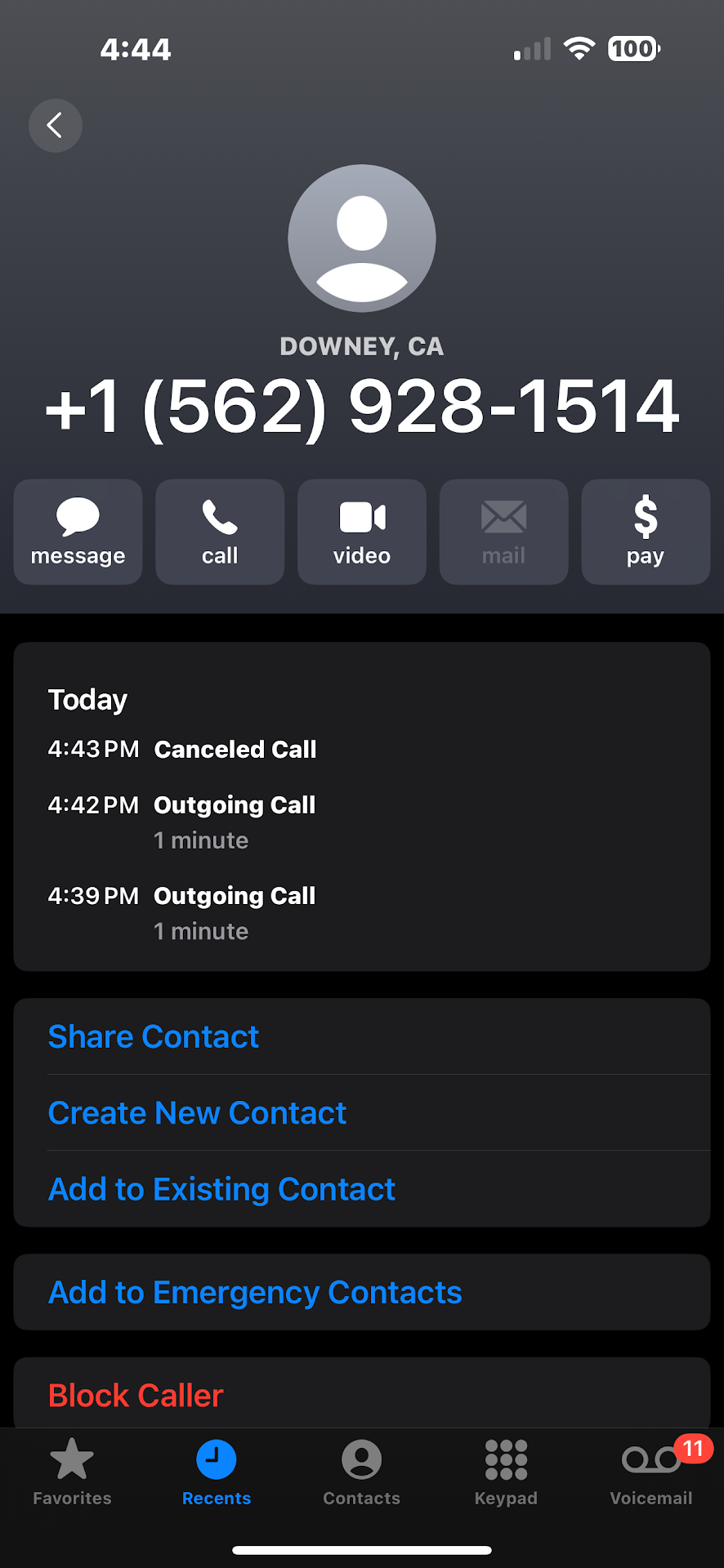View the Voicemail tab

(x=651, y=1472)
